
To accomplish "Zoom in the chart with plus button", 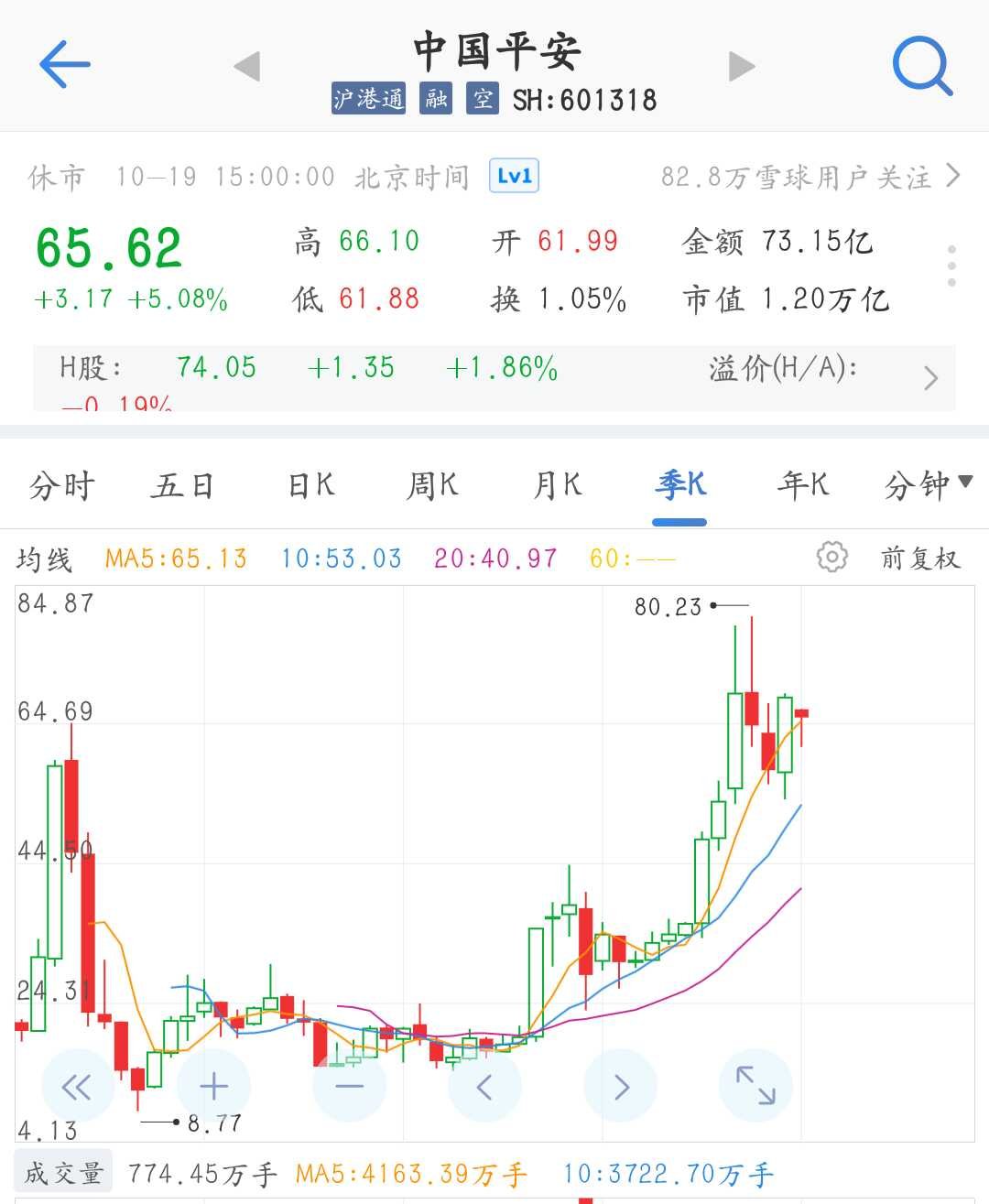I will click(x=214, y=1087).
